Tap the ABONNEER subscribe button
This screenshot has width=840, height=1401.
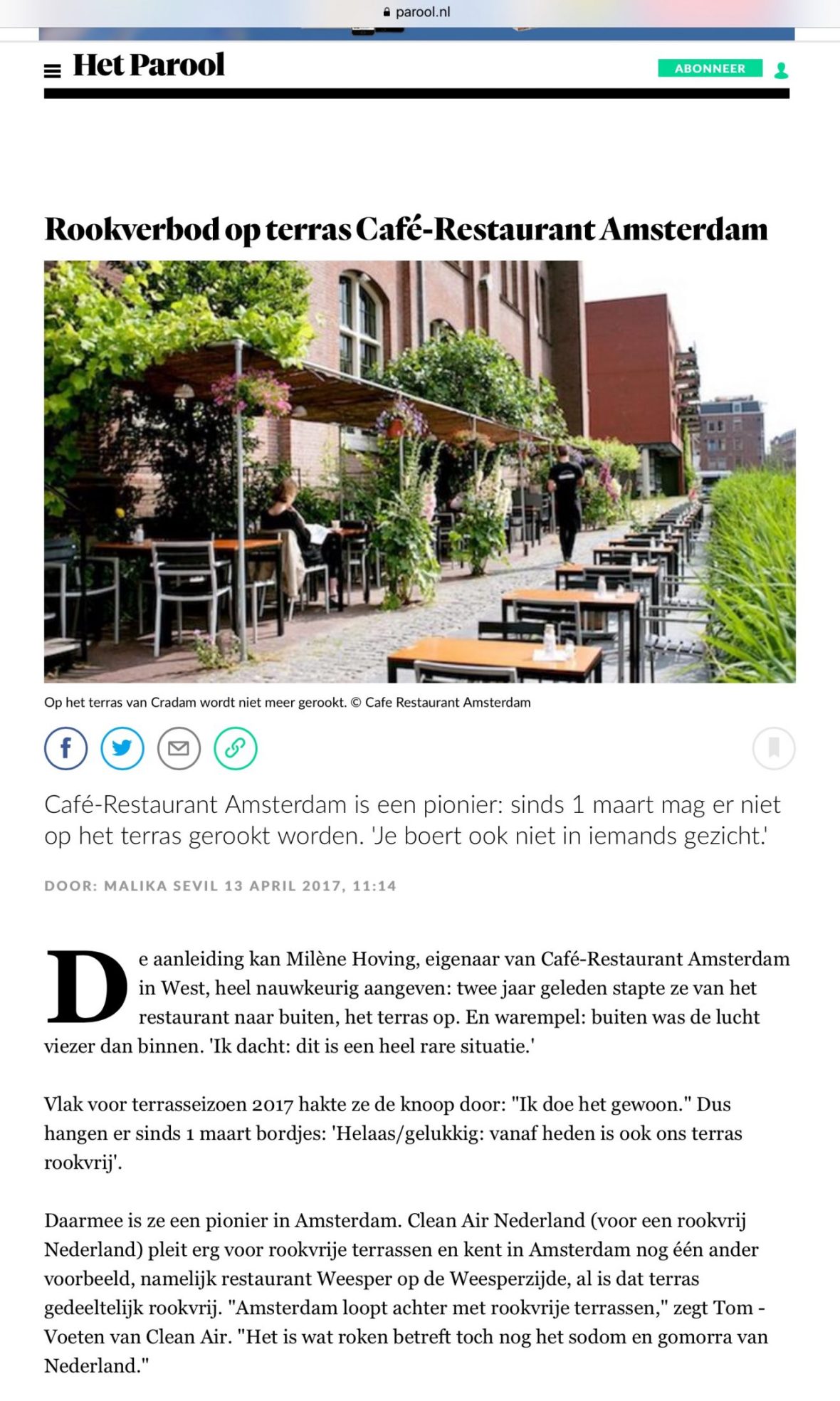[x=710, y=68]
